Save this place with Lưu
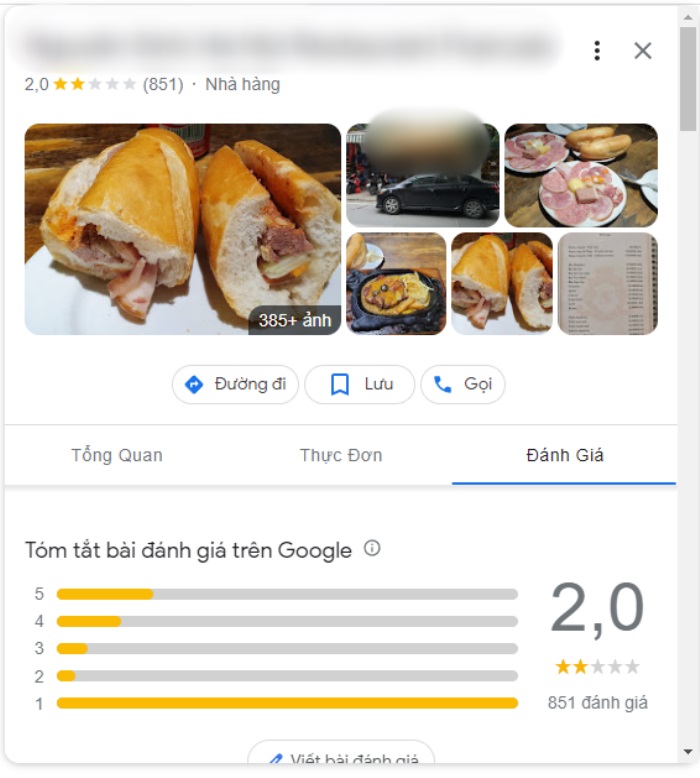This screenshot has width=700, height=778. 359,385
